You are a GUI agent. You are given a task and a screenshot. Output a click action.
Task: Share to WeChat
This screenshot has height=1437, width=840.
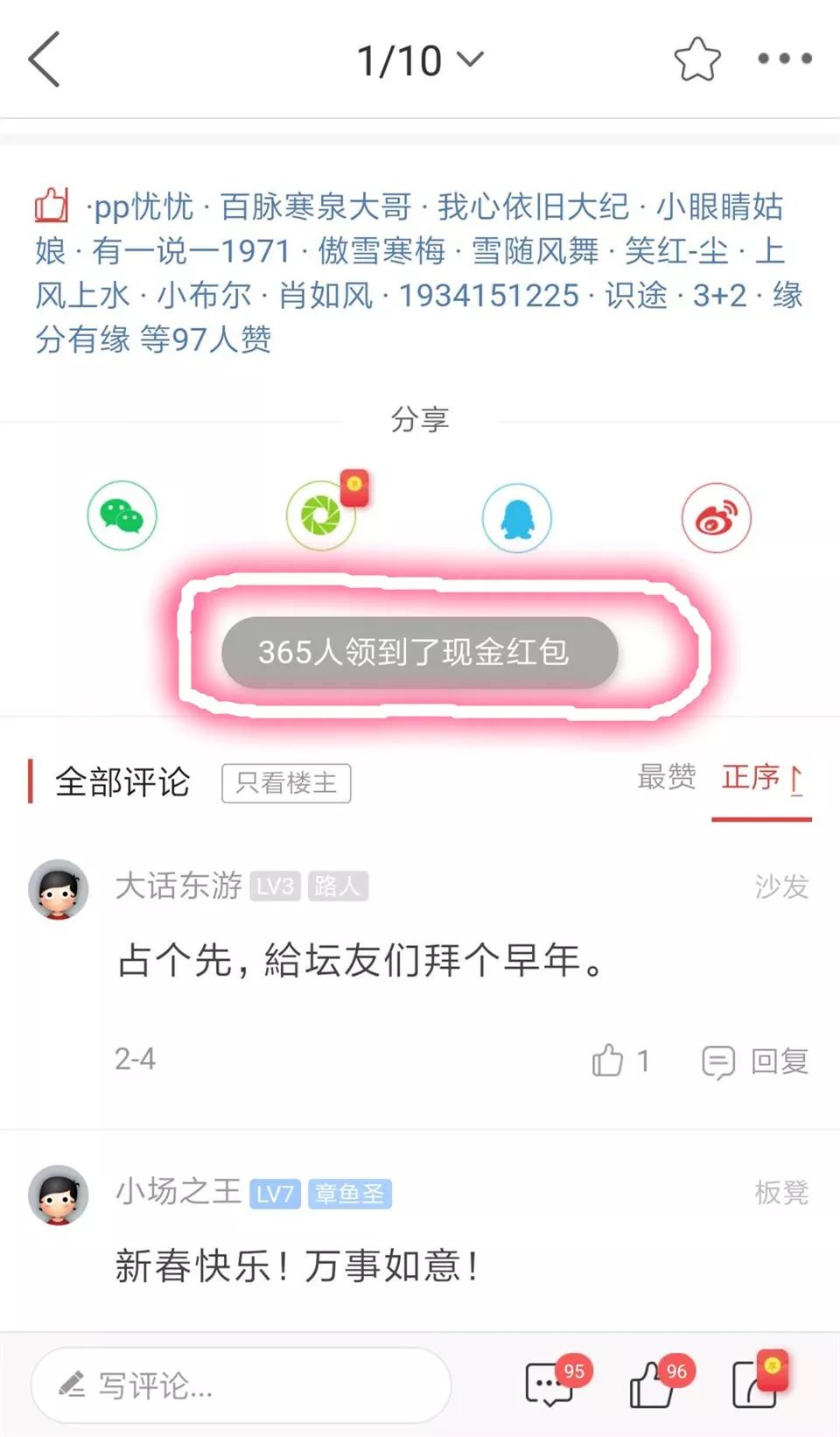(x=122, y=515)
